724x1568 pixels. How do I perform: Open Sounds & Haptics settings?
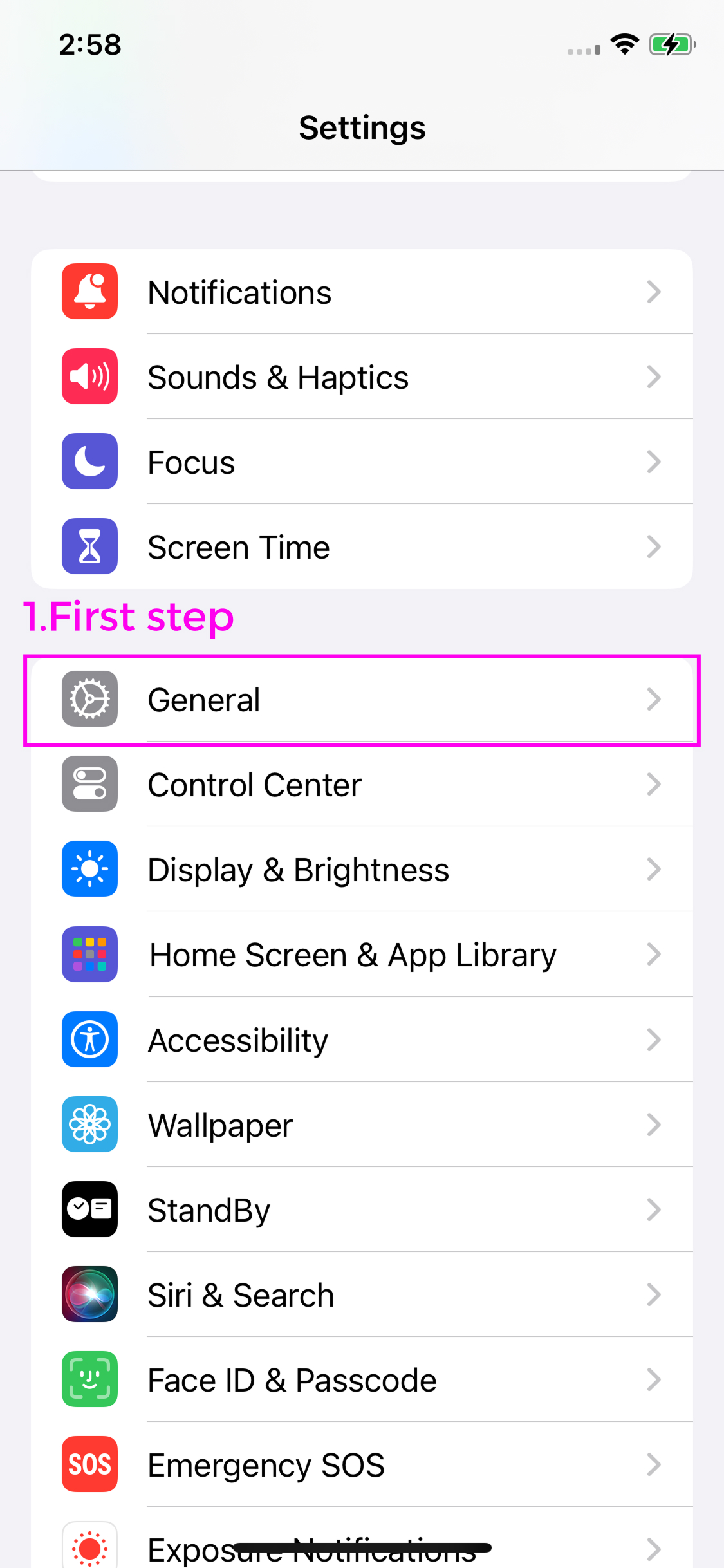coord(362,377)
